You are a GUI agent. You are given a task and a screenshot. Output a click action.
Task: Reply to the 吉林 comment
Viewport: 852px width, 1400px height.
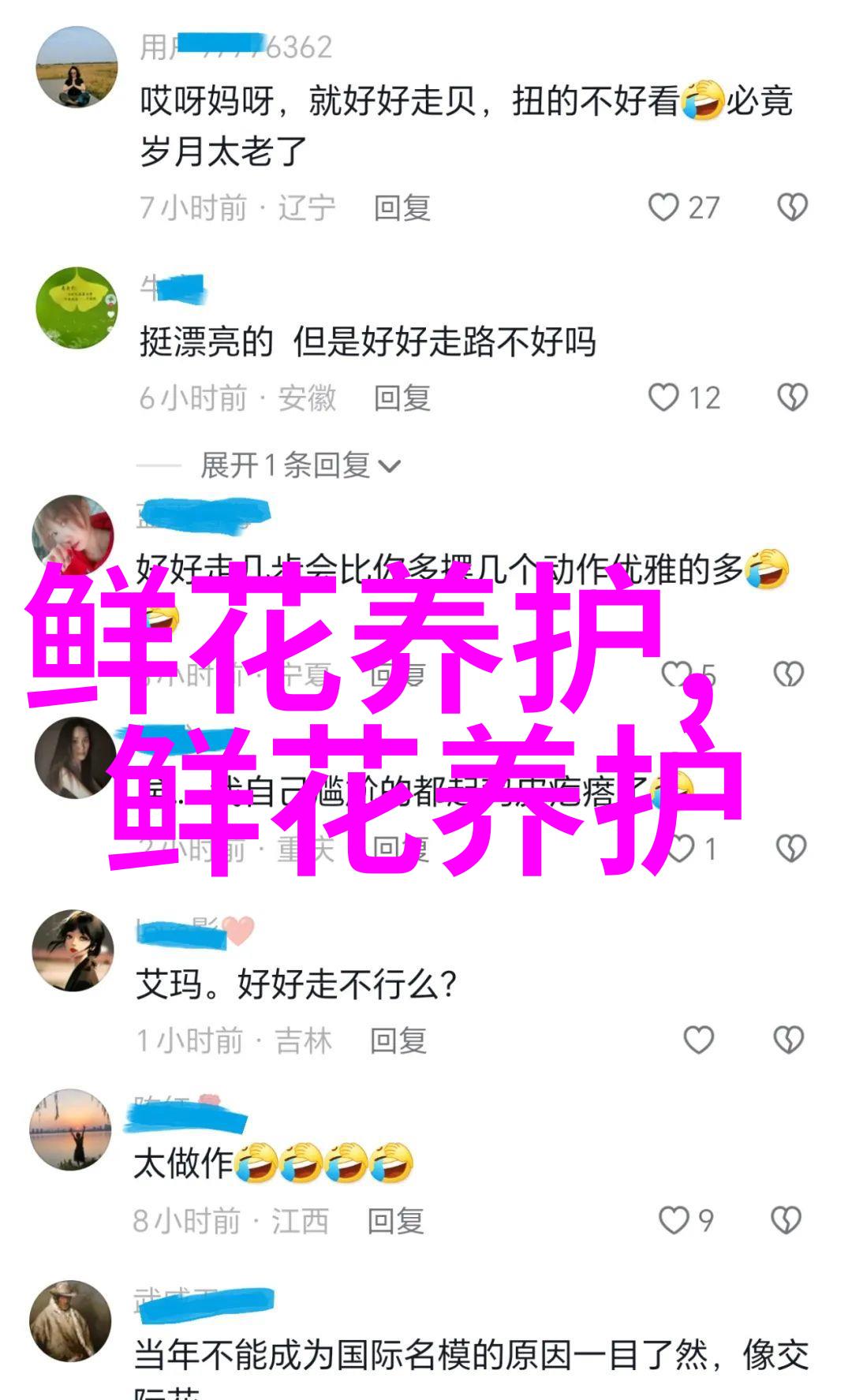click(x=398, y=1041)
